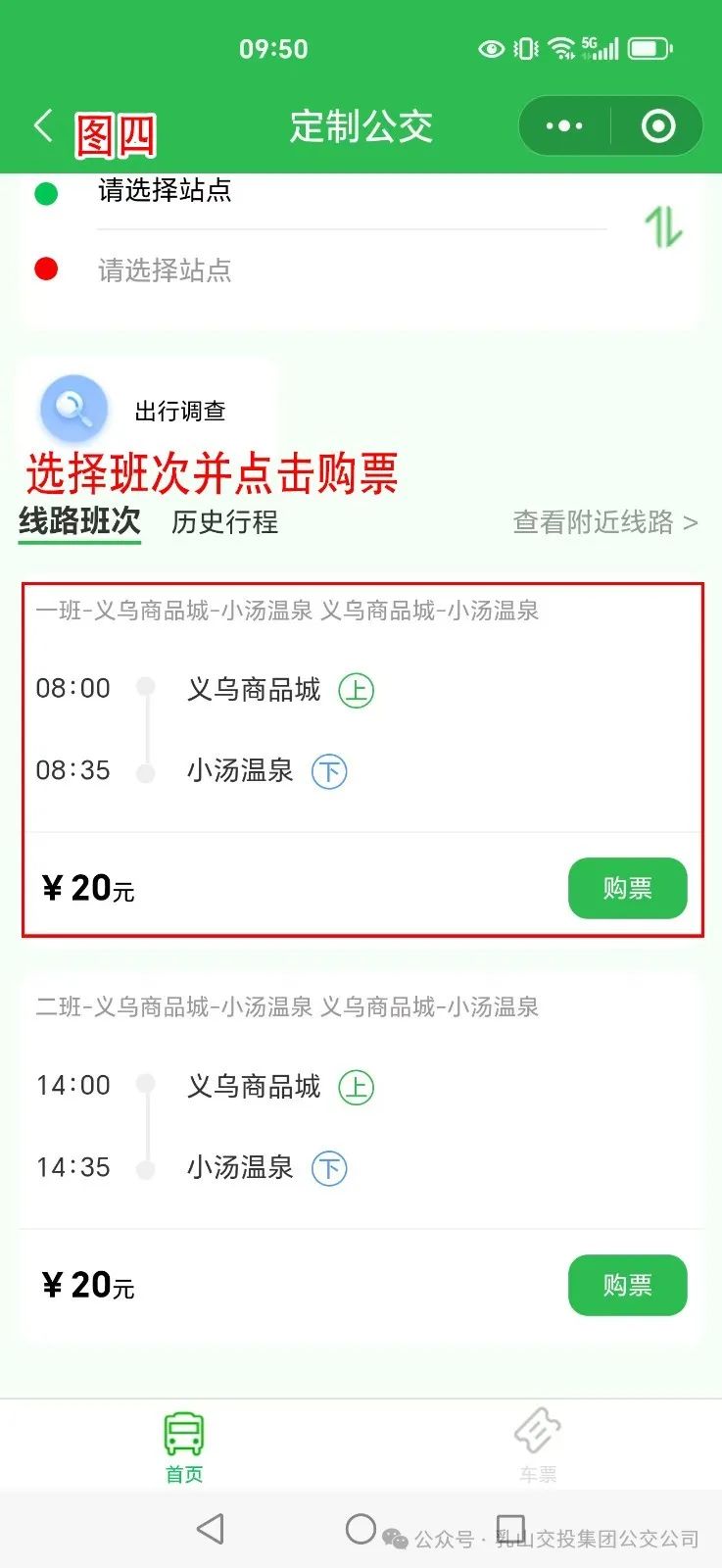Tap the Android back triangle button

210,1529
